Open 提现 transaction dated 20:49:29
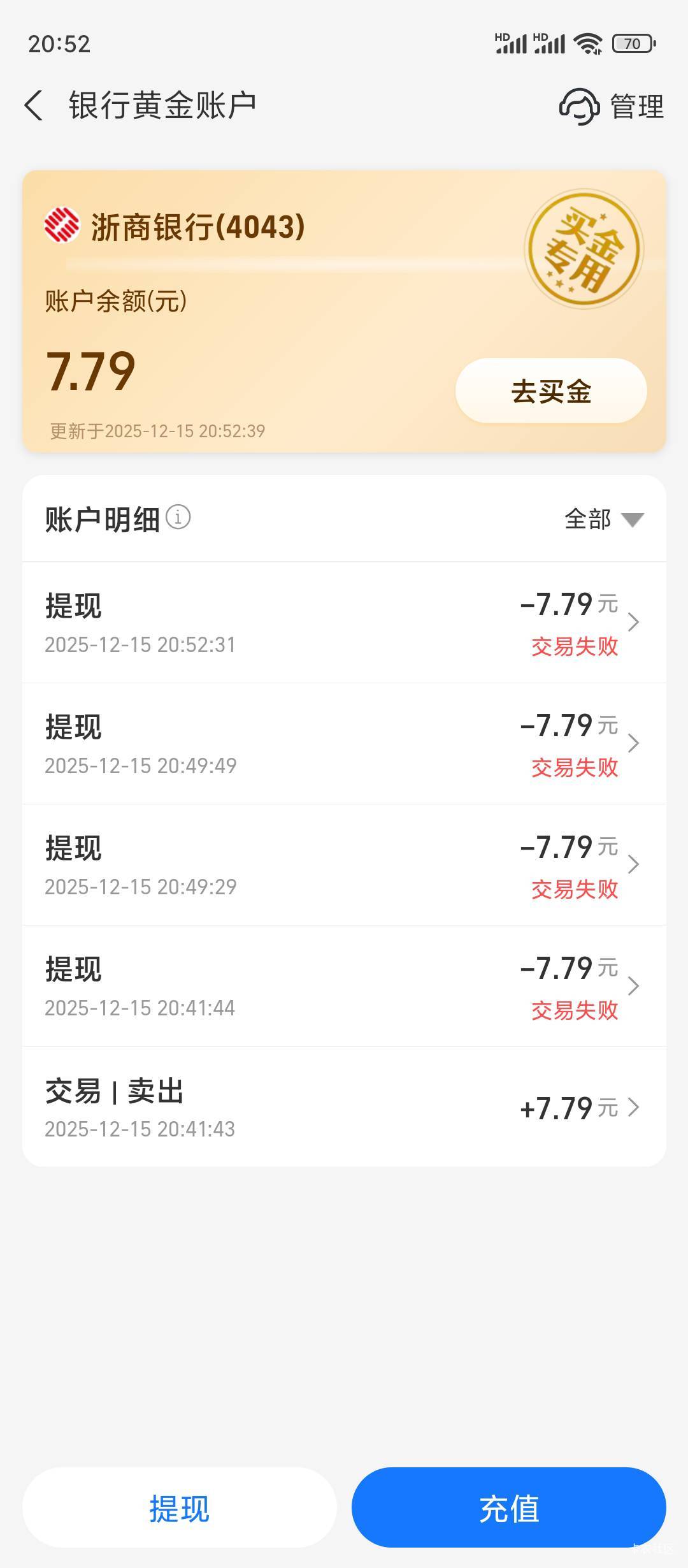The width and height of the screenshot is (688, 1568). click(344, 865)
